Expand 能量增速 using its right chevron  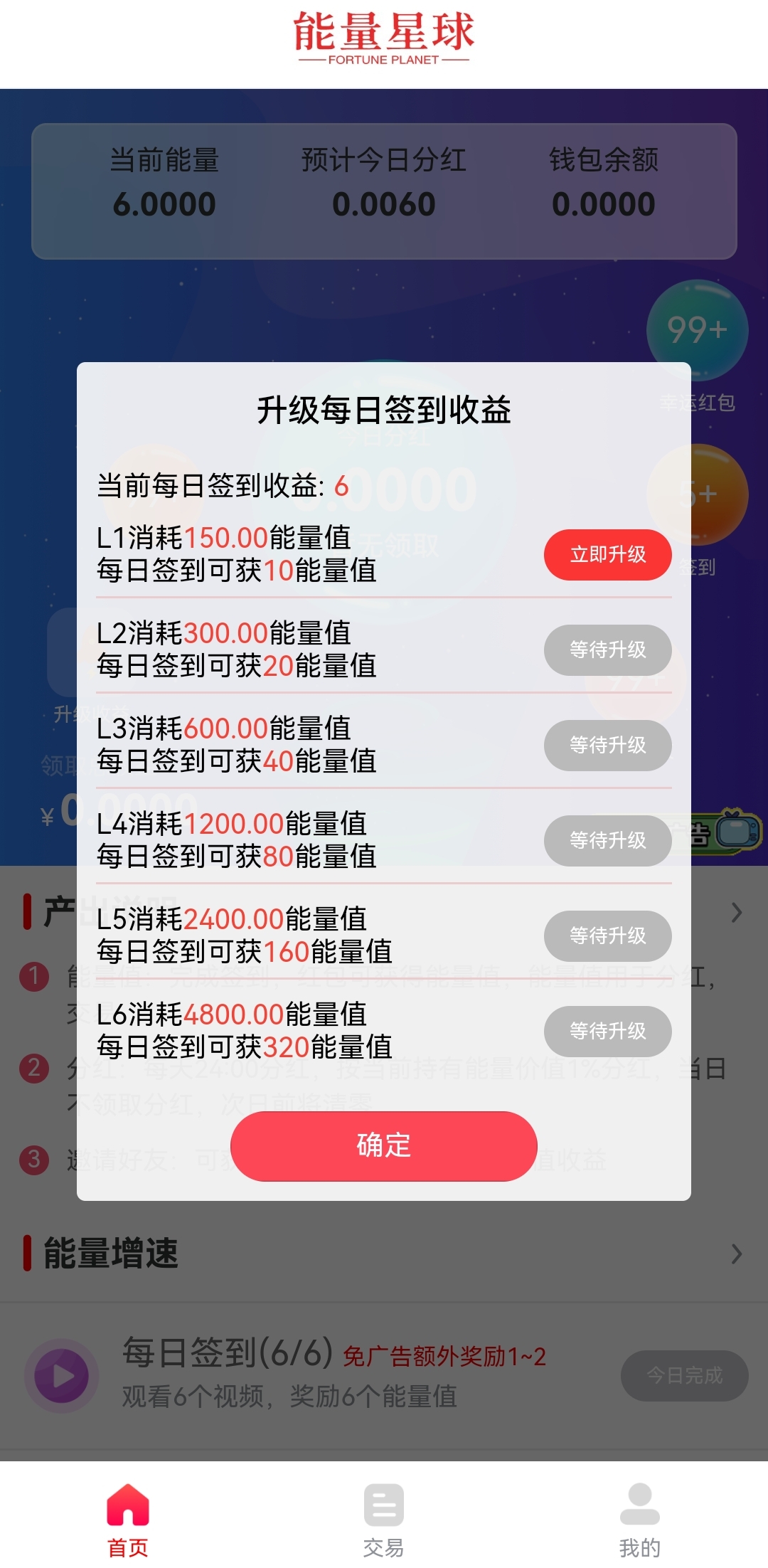[737, 1254]
